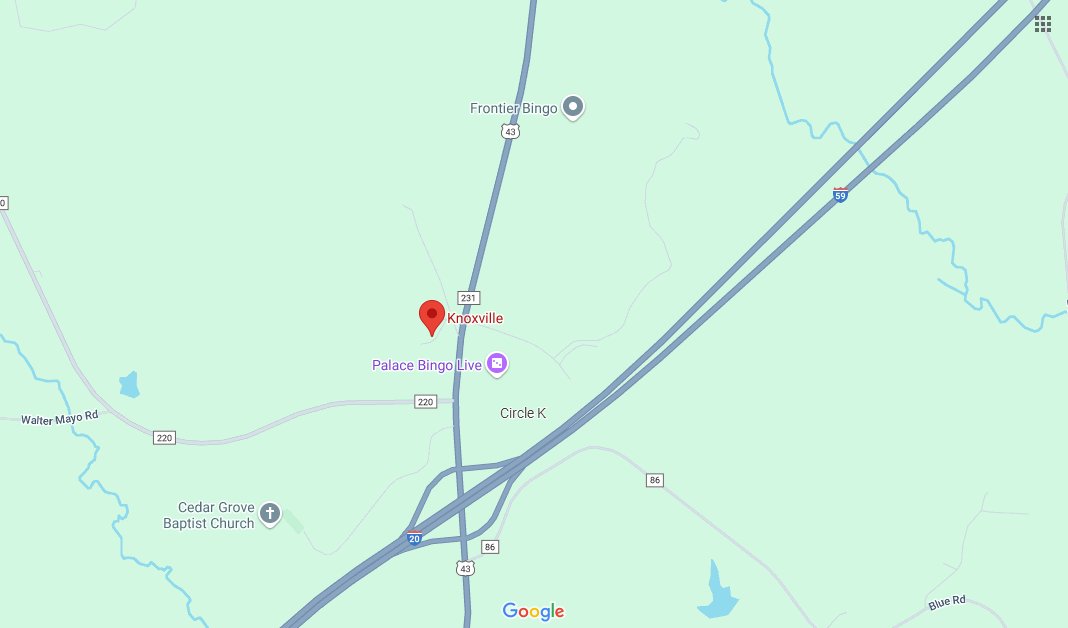1068x628 pixels.
Task: Open the Palace Bingo Live marker
Action: coord(497,364)
